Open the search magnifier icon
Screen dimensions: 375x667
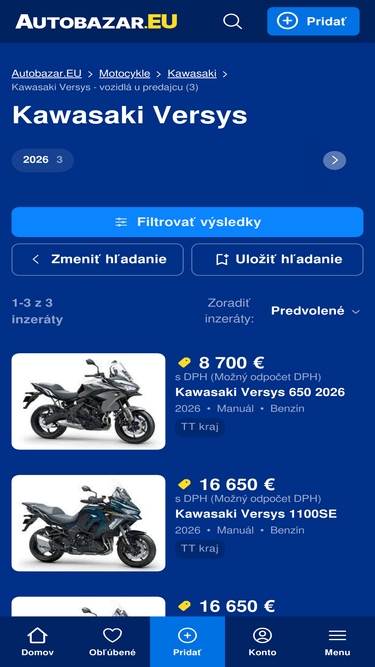pyautogui.click(x=233, y=21)
